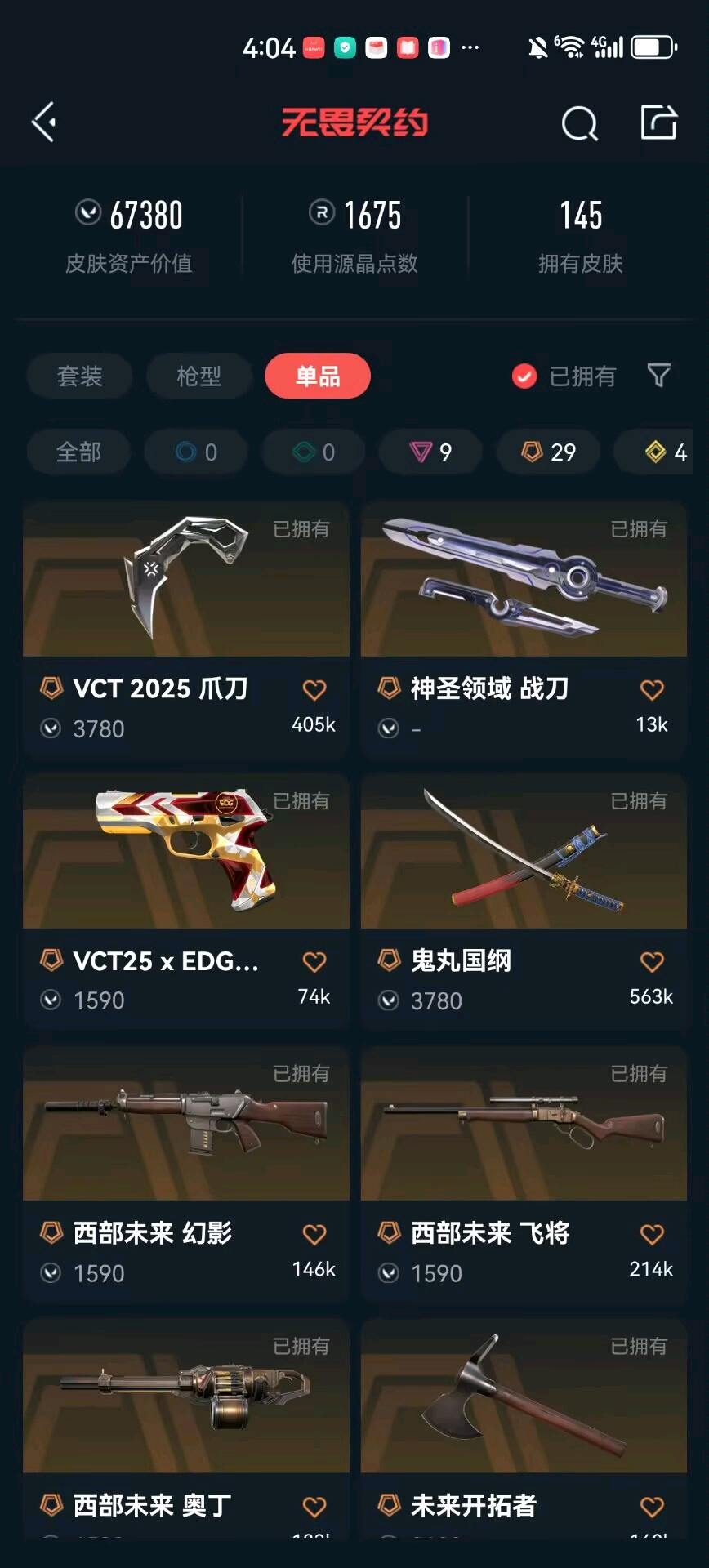This screenshot has height=1568, width=709.
Task: Open the 鬼丸国纲 katana skin card
Action: 524,852
